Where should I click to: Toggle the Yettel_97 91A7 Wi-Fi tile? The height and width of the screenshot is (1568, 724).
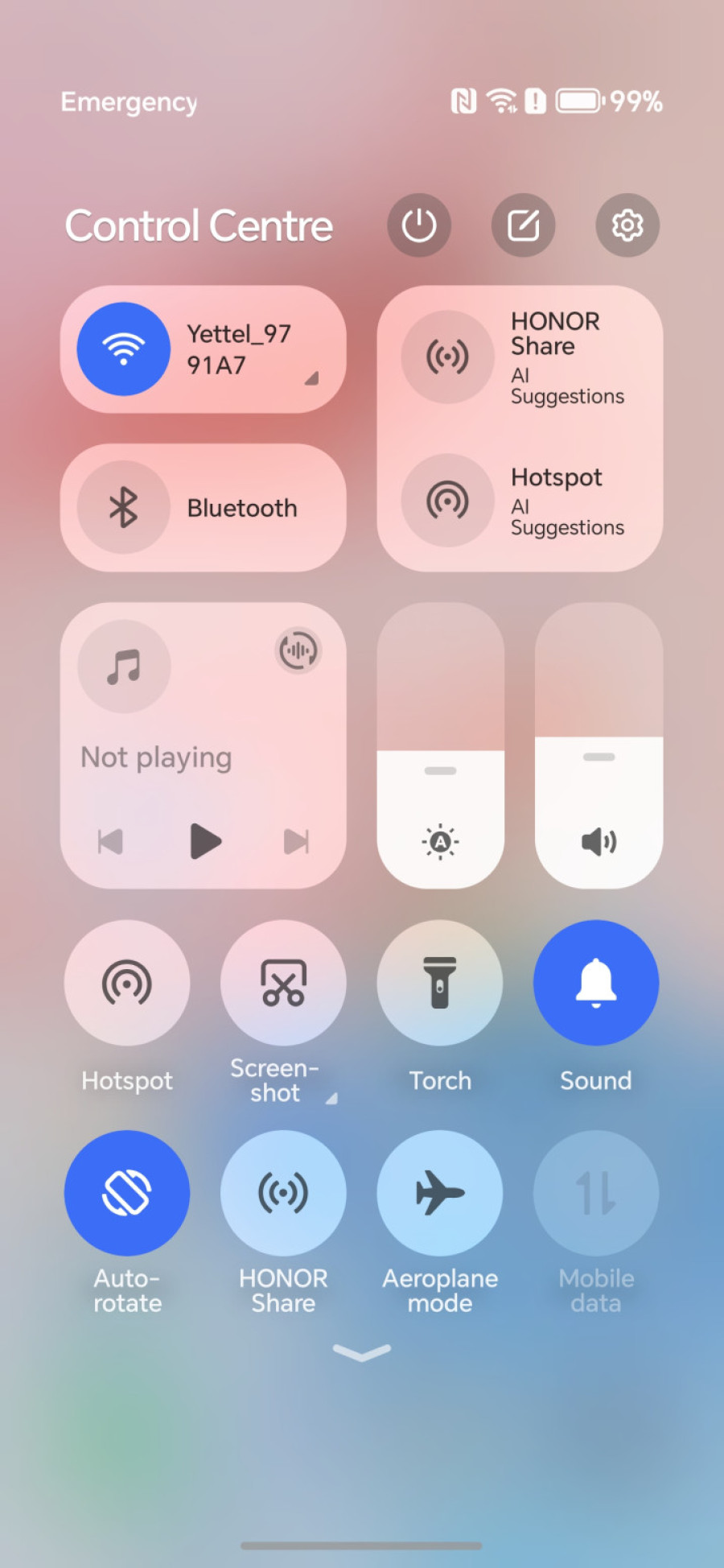[x=124, y=349]
